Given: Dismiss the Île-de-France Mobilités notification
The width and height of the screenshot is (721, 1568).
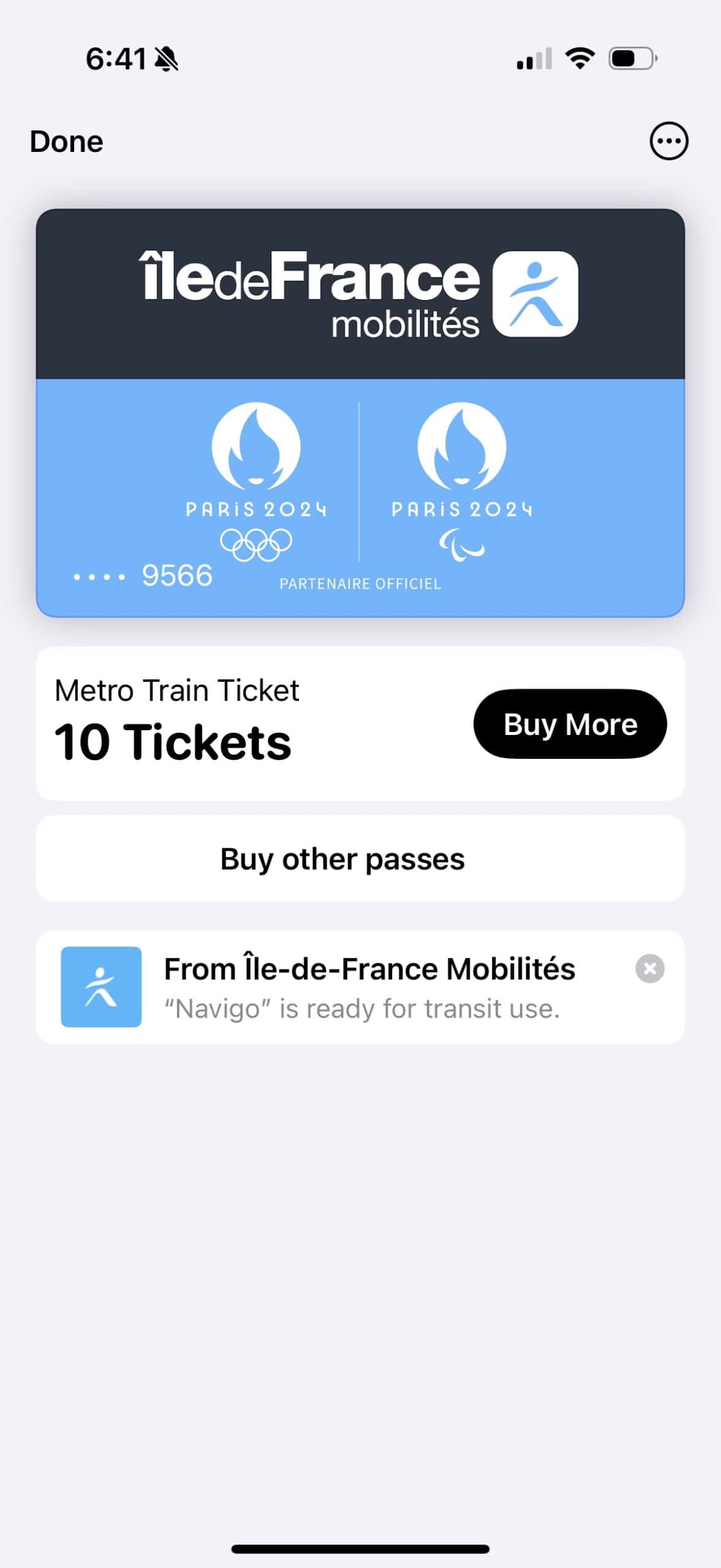Looking at the screenshot, I should tap(650, 969).
